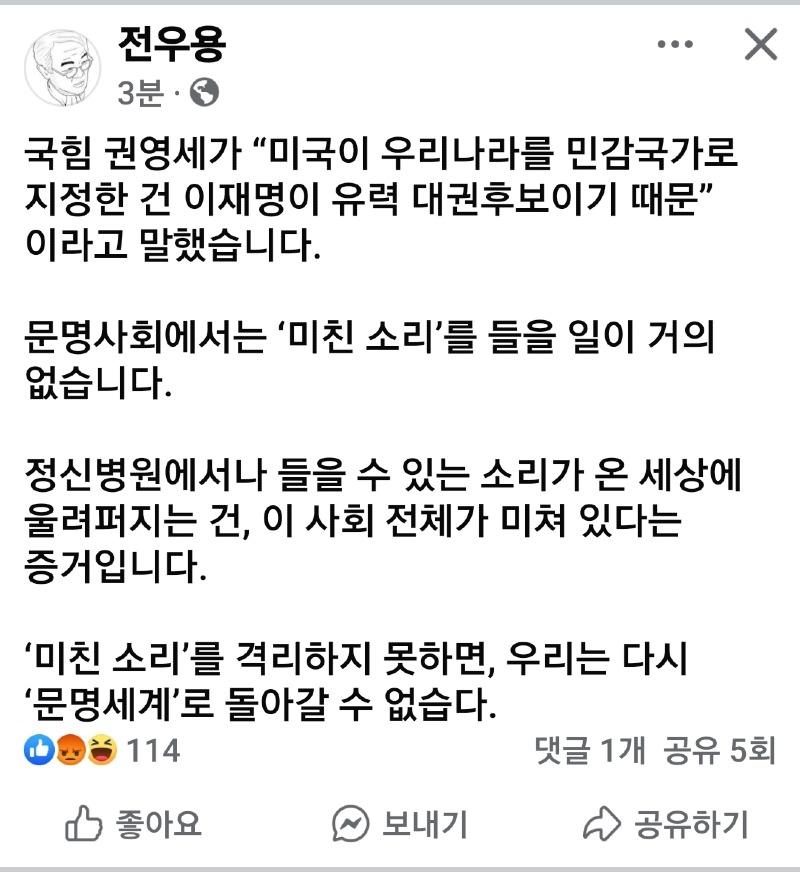Send the post via 보내기
Screen dimensions: 800x872
[400, 824]
